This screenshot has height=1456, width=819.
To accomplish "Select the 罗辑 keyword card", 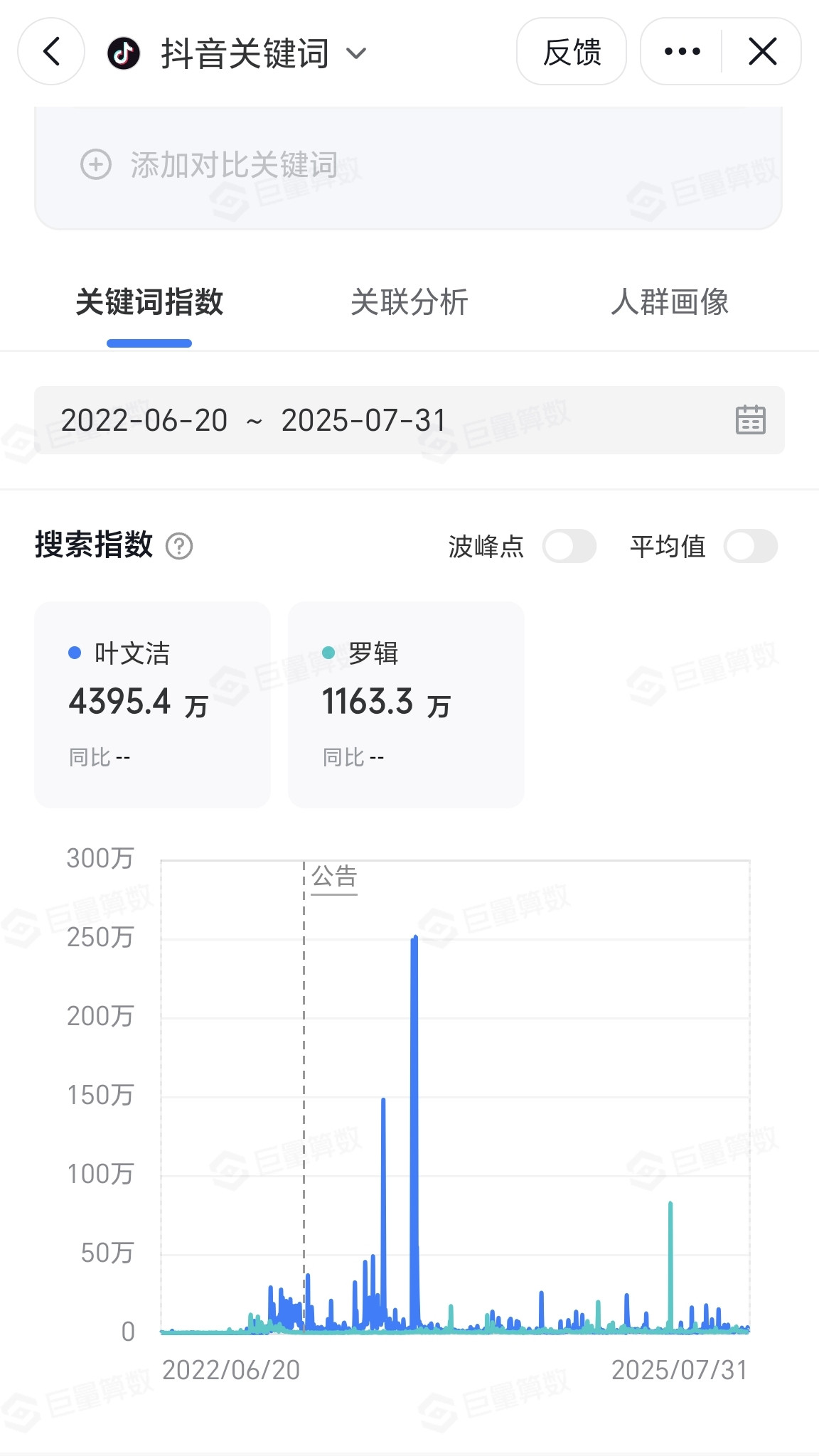I will click(x=406, y=705).
